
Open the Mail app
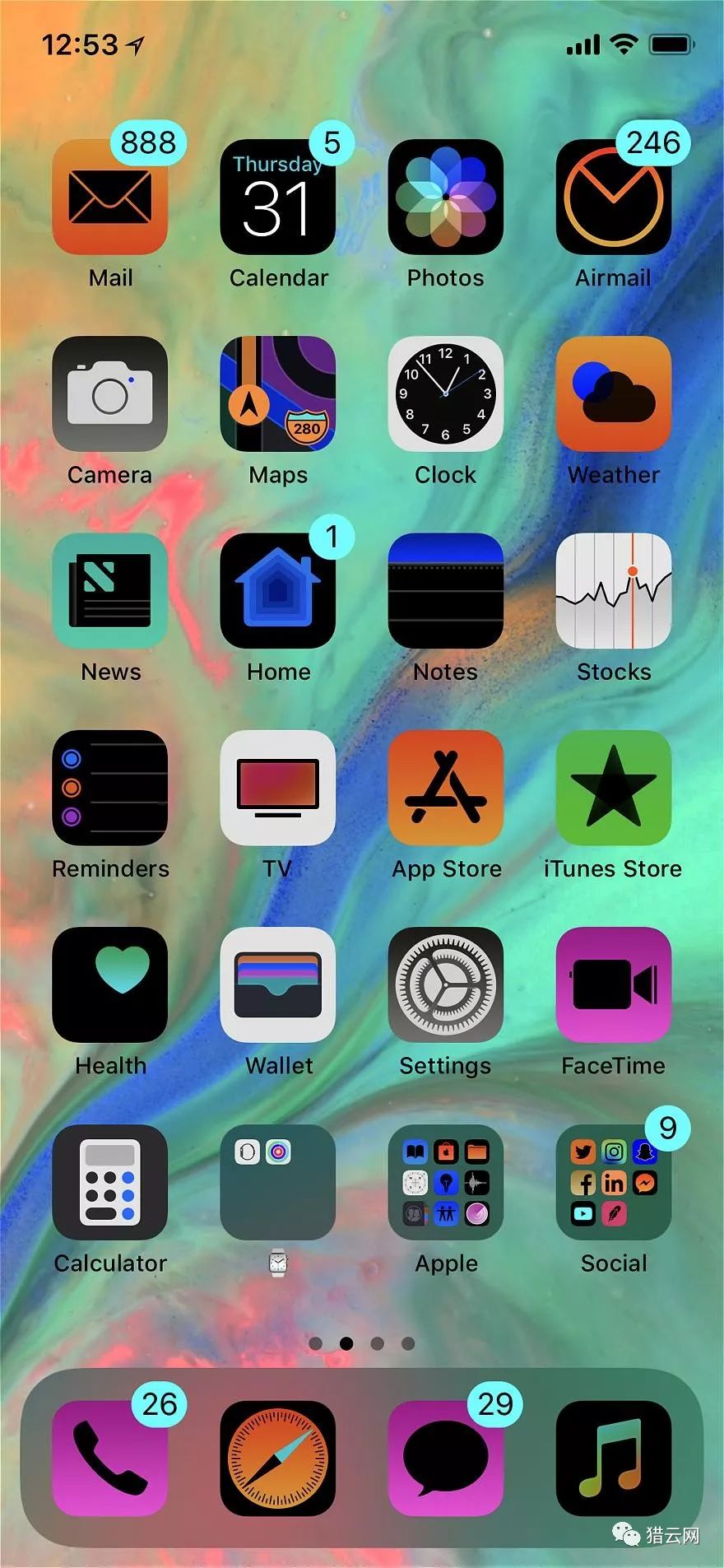[110, 198]
